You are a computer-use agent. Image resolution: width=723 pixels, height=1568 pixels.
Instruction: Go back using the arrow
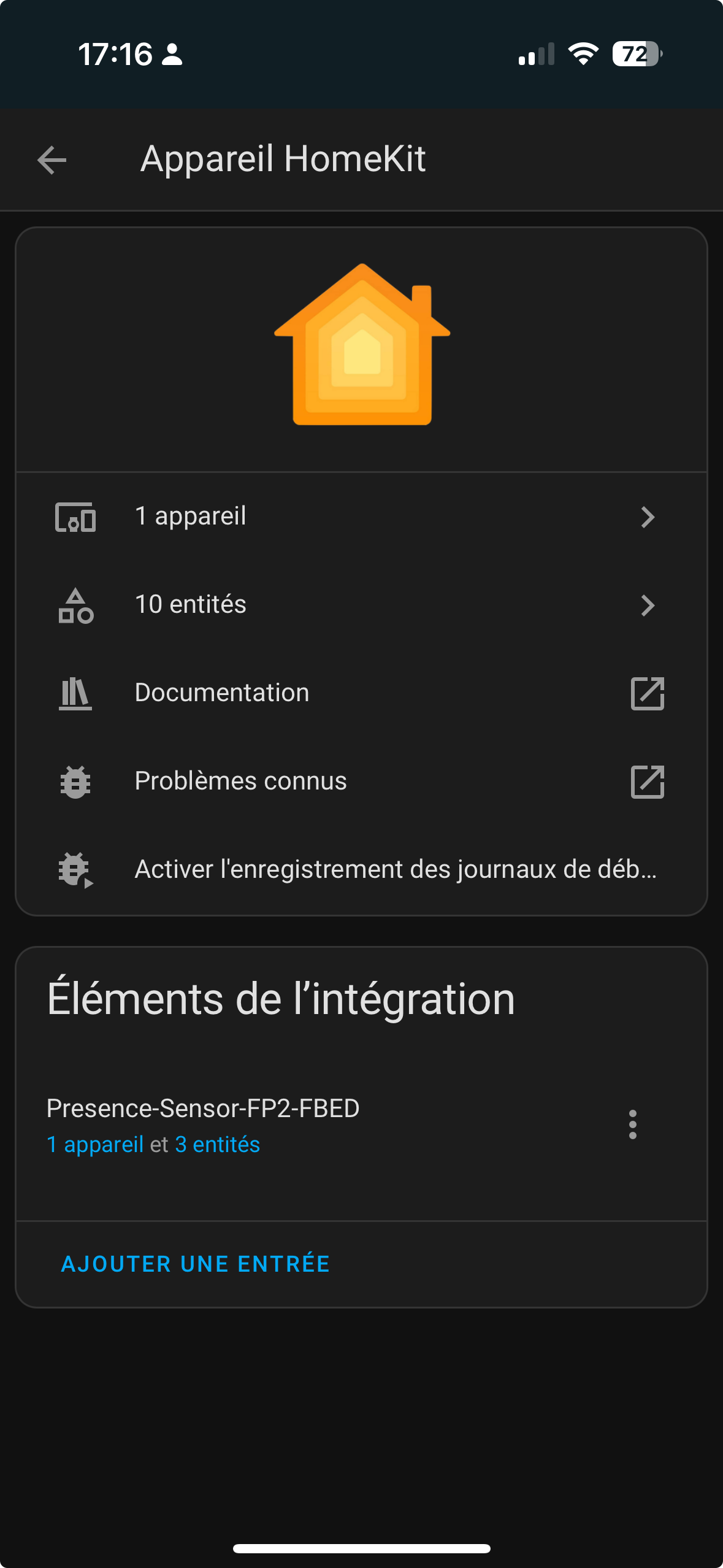pyautogui.click(x=52, y=160)
